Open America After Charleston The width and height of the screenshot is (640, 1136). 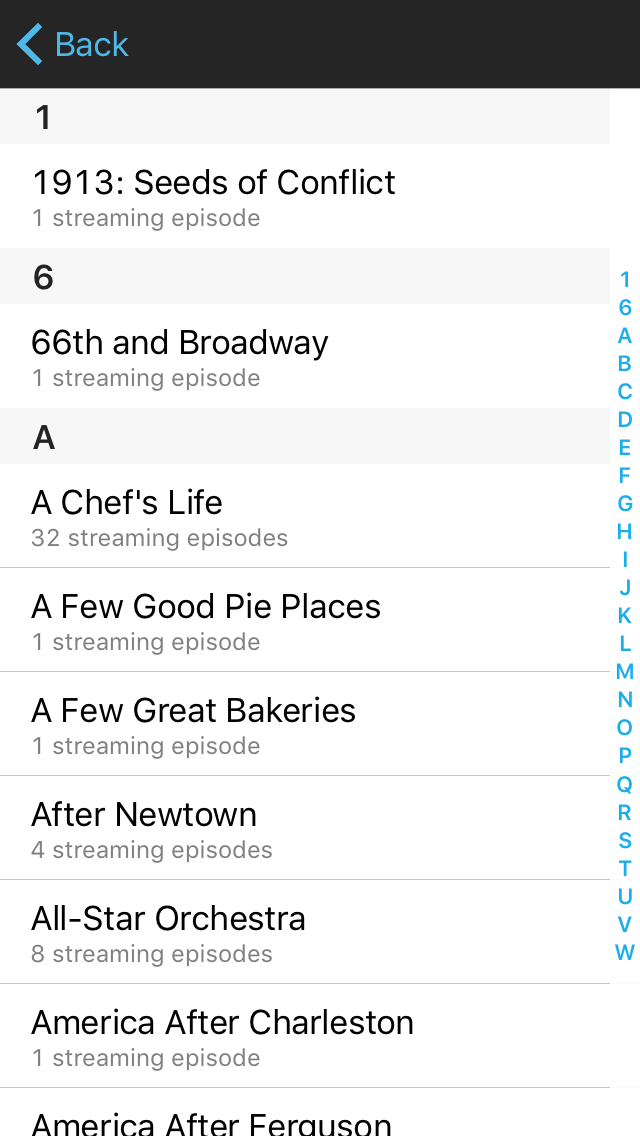point(304,1036)
